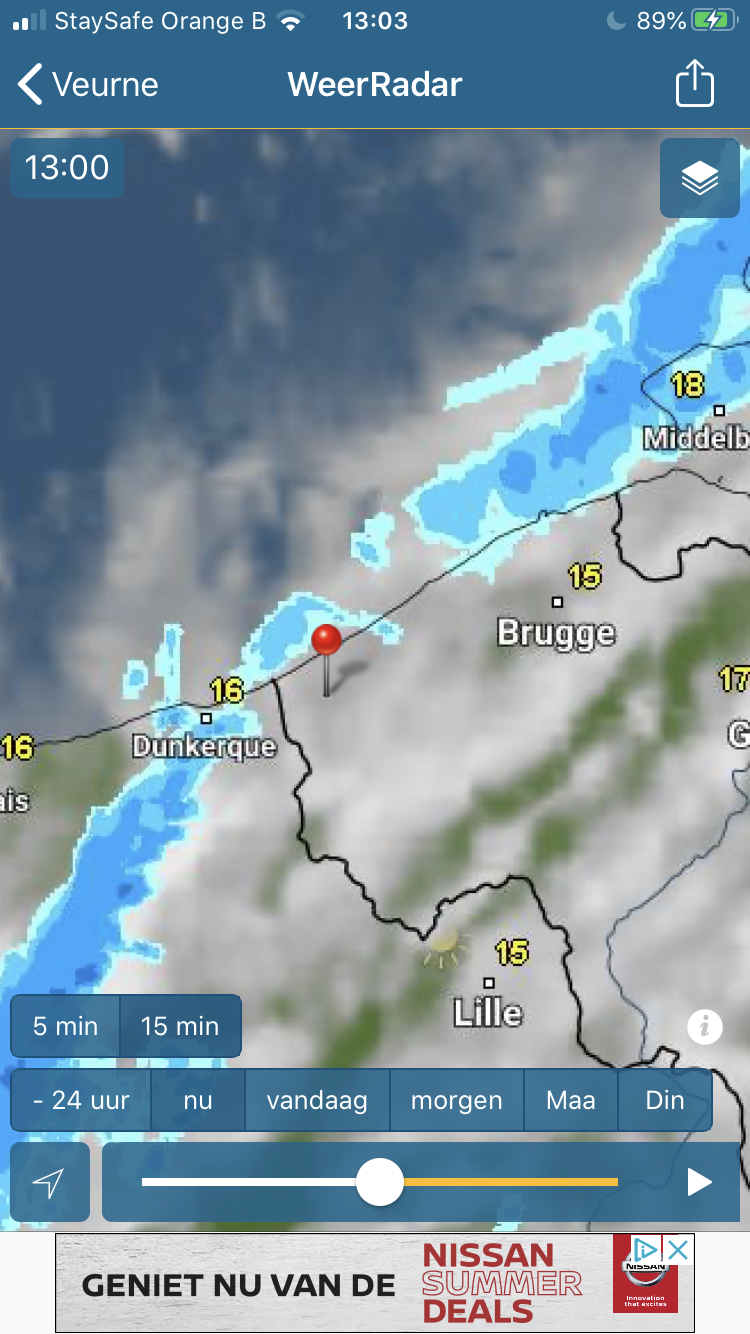Go back to Veurne

click(x=88, y=85)
